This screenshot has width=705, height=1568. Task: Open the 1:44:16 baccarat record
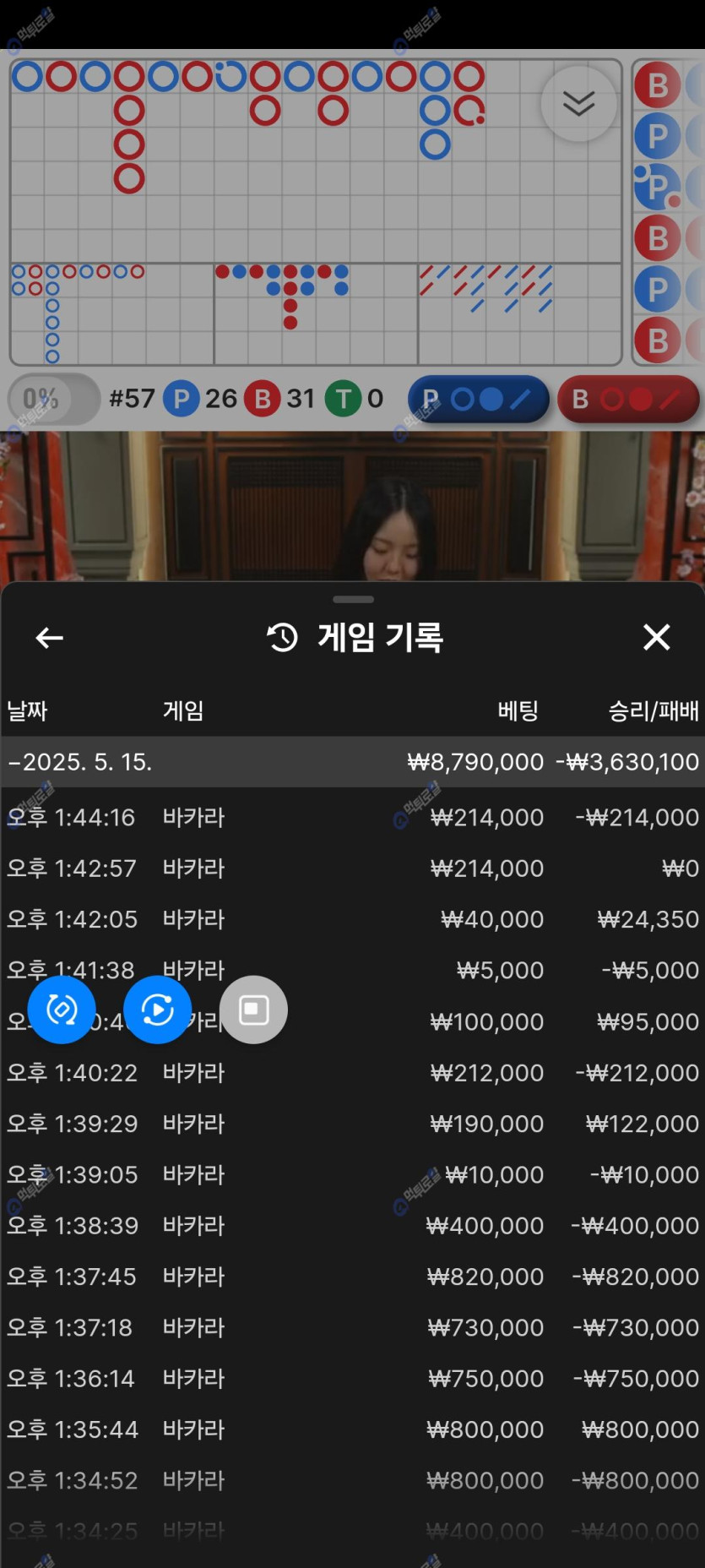pos(352,817)
